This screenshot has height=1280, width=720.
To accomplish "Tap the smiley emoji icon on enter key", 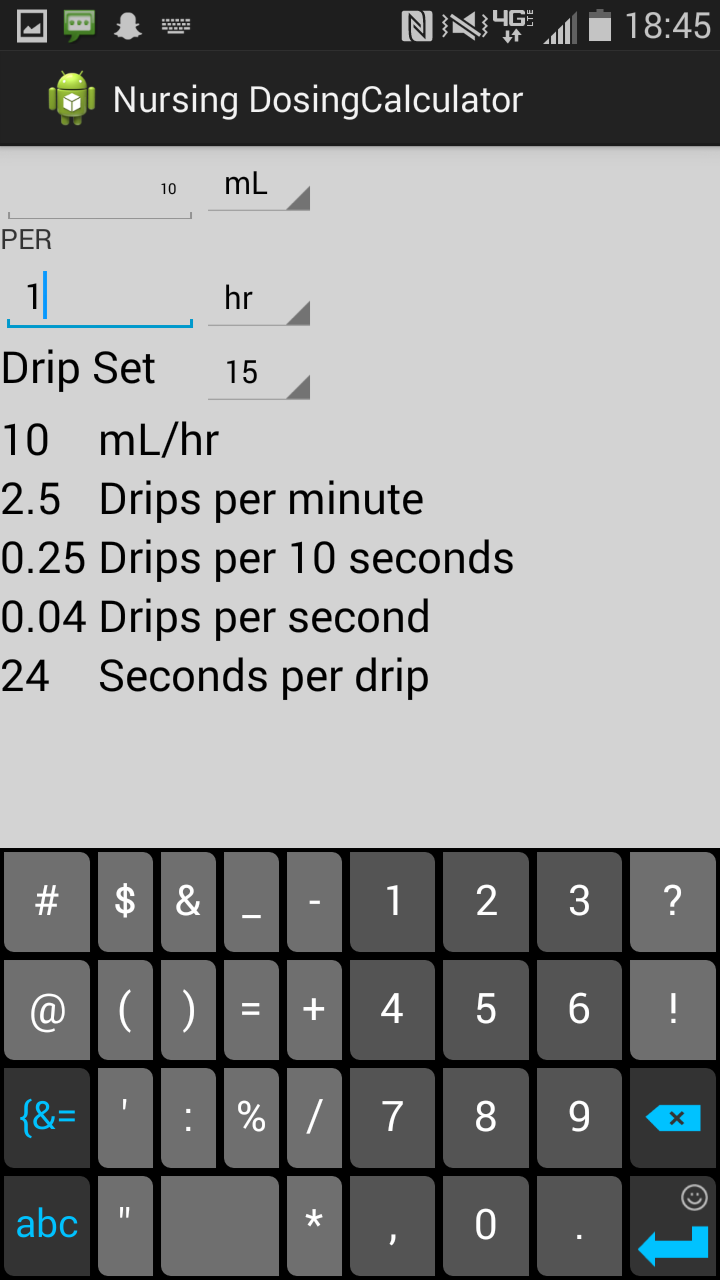I will (692, 1197).
